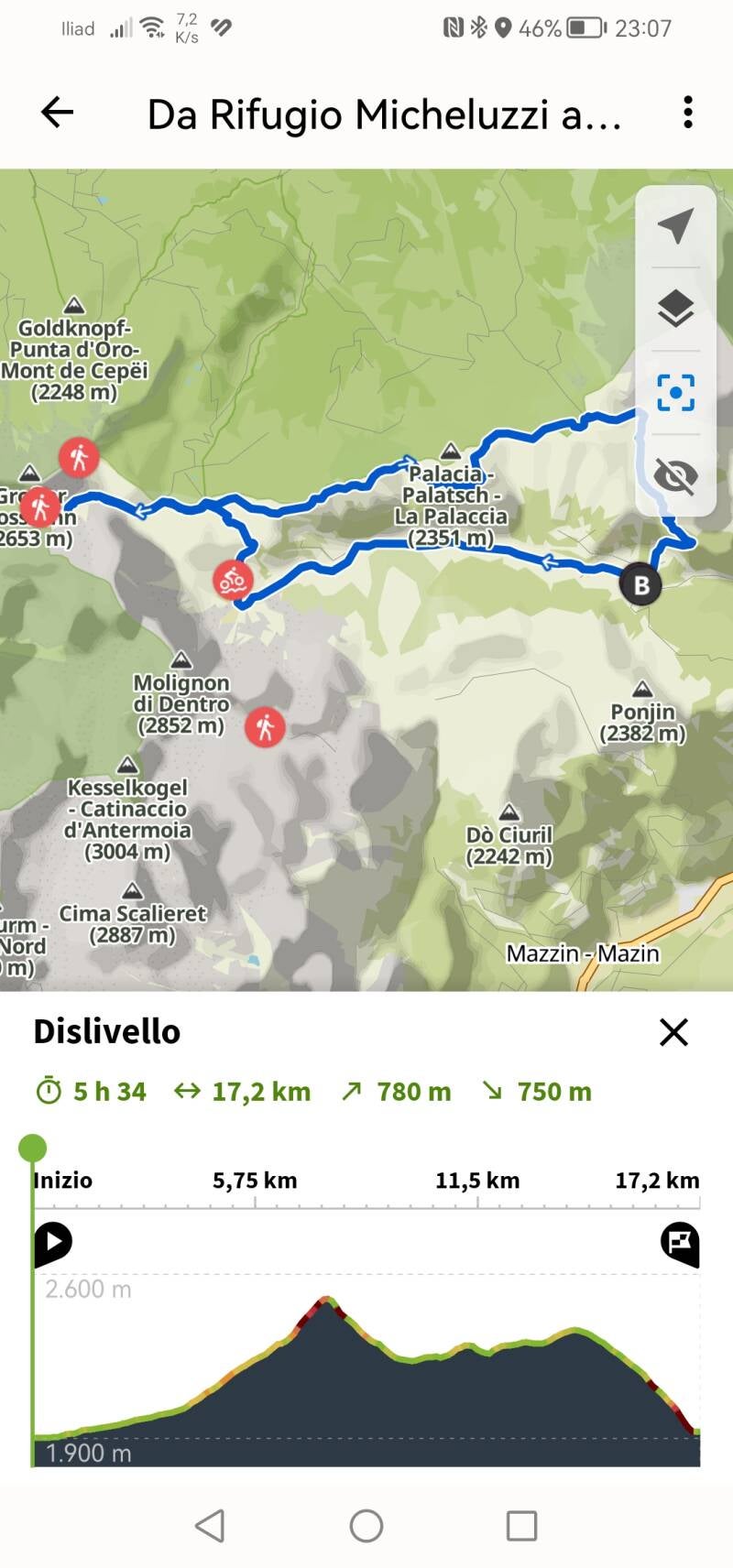
Task: Open the hiking marker below Molignon di Dentro
Action: click(265, 728)
